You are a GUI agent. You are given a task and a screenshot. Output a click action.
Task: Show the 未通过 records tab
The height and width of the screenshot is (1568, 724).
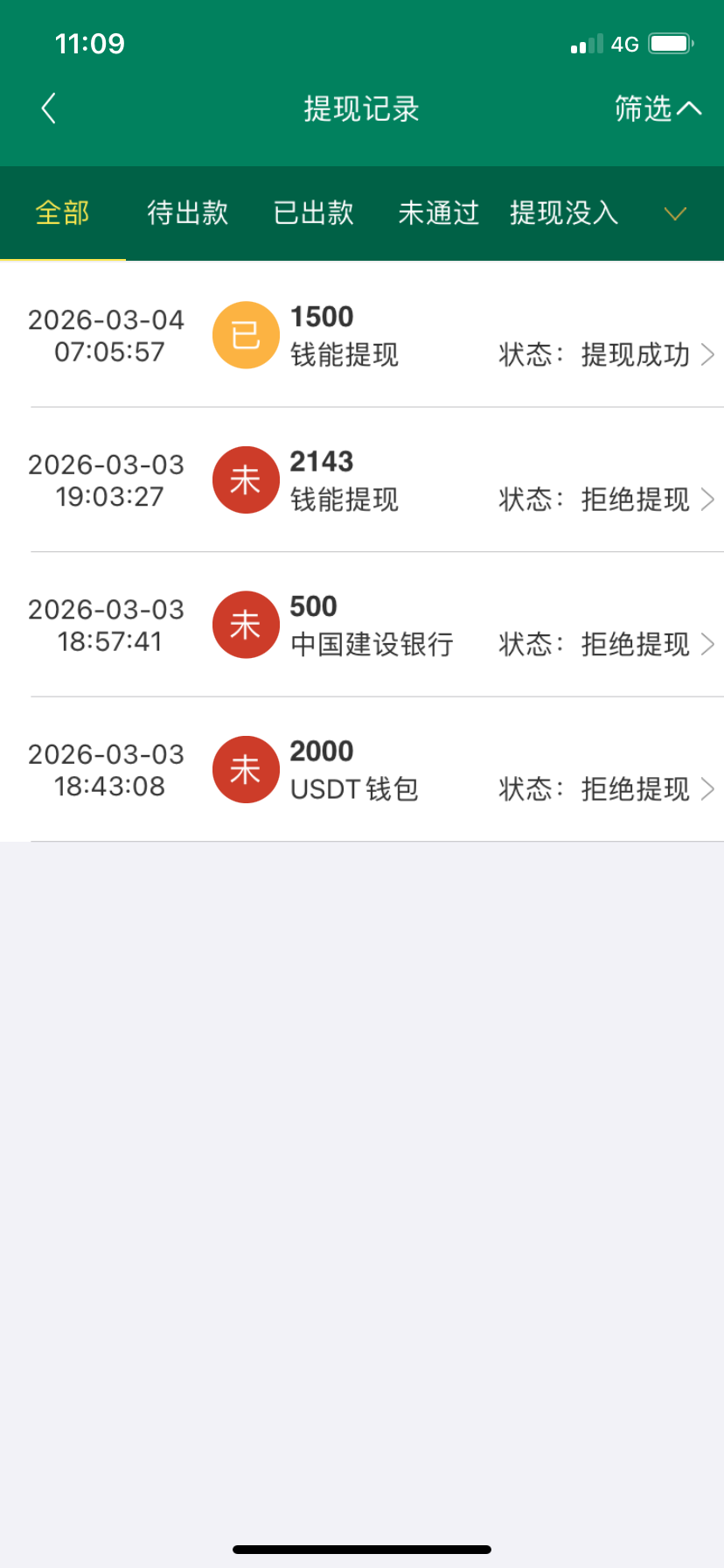coord(439,213)
